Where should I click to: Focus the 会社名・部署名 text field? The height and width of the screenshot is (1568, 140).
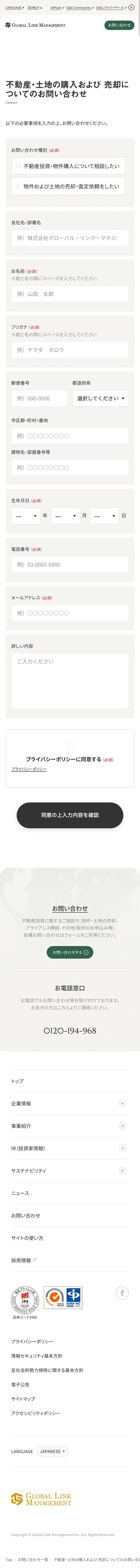point(69,238)
